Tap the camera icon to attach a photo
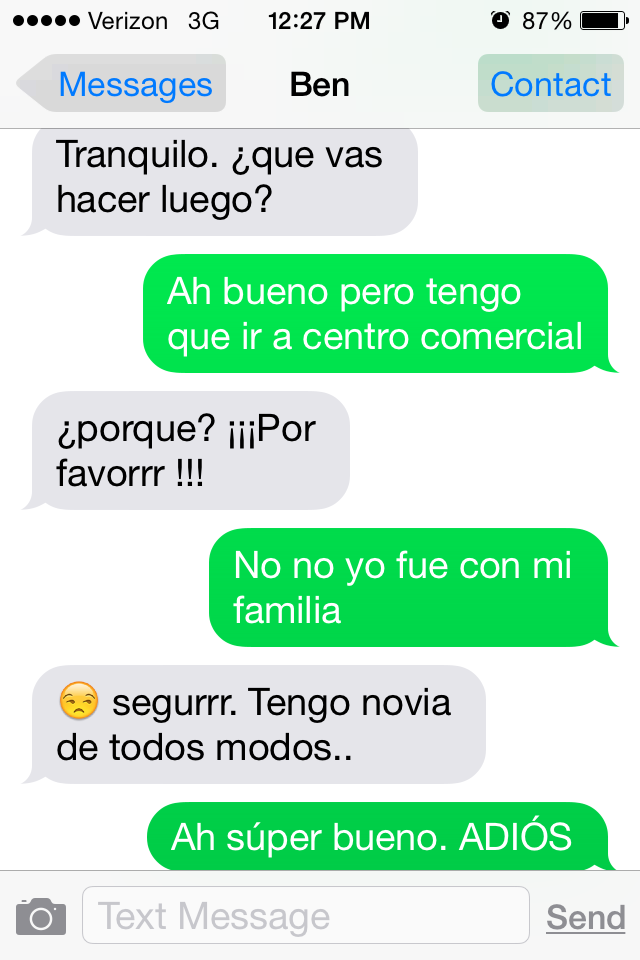This screenshot has height=960, width=640. point(41,916)
